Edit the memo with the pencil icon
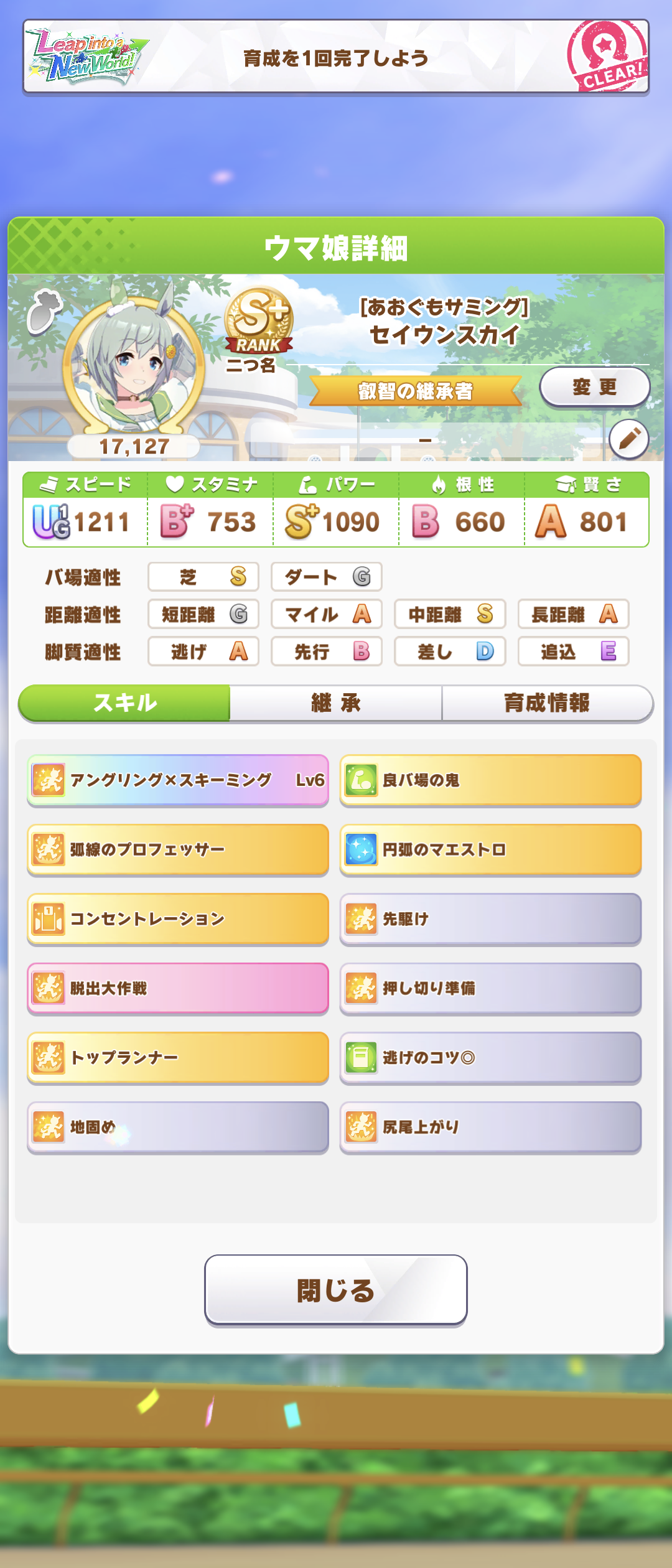Screen dimensions: 672x1568 point(628,439)
